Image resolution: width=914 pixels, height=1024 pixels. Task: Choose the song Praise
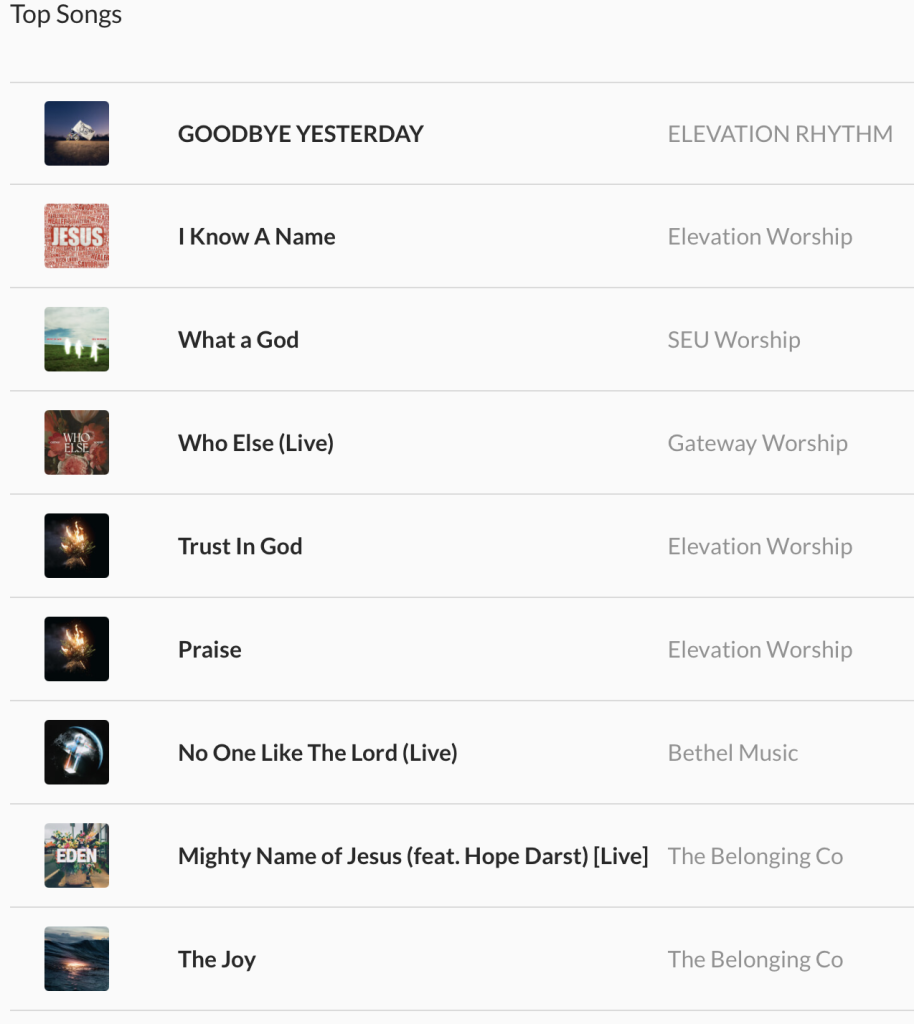[210, 650]
